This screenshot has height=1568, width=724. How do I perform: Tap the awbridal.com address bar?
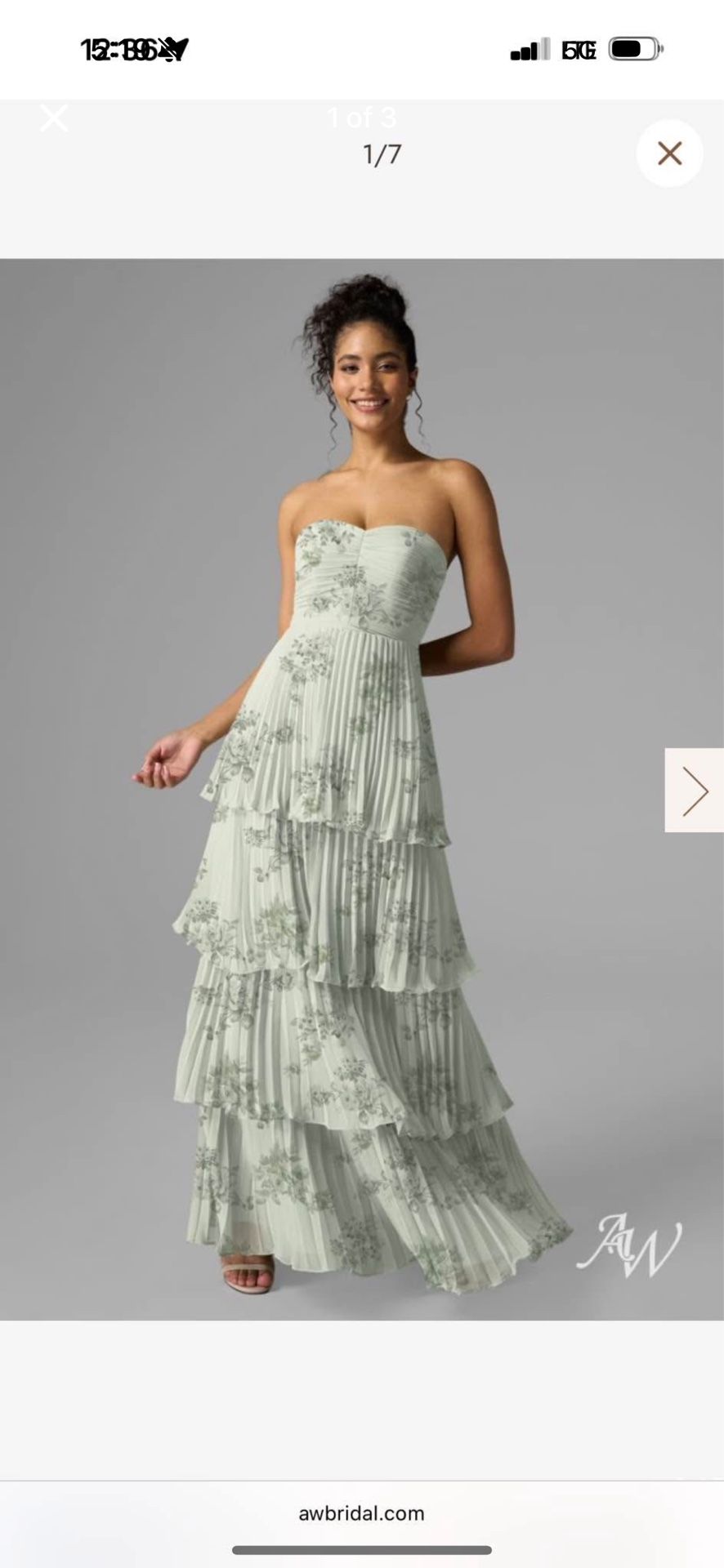pos(361,1512)
